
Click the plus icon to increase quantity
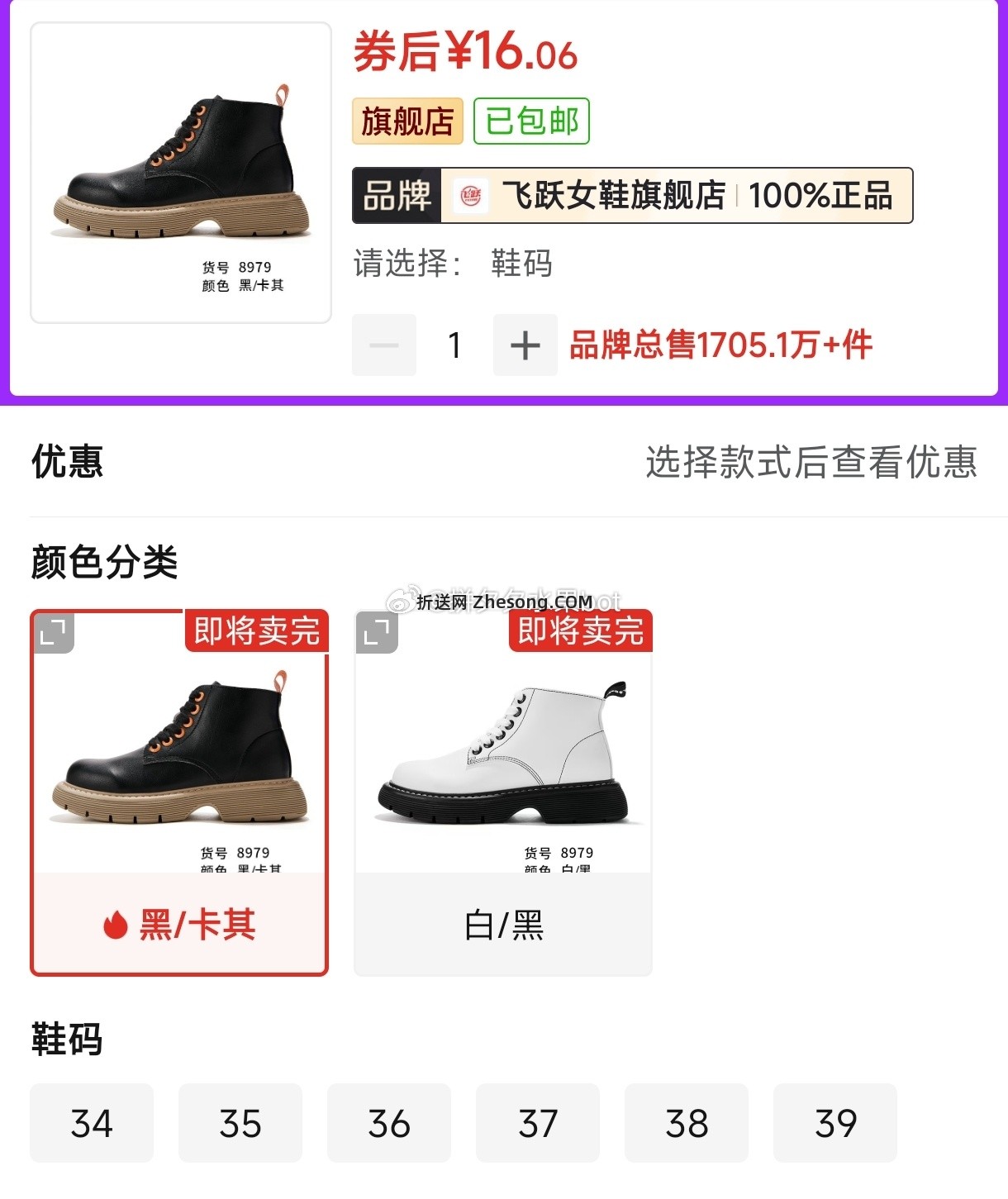[525, 345]
